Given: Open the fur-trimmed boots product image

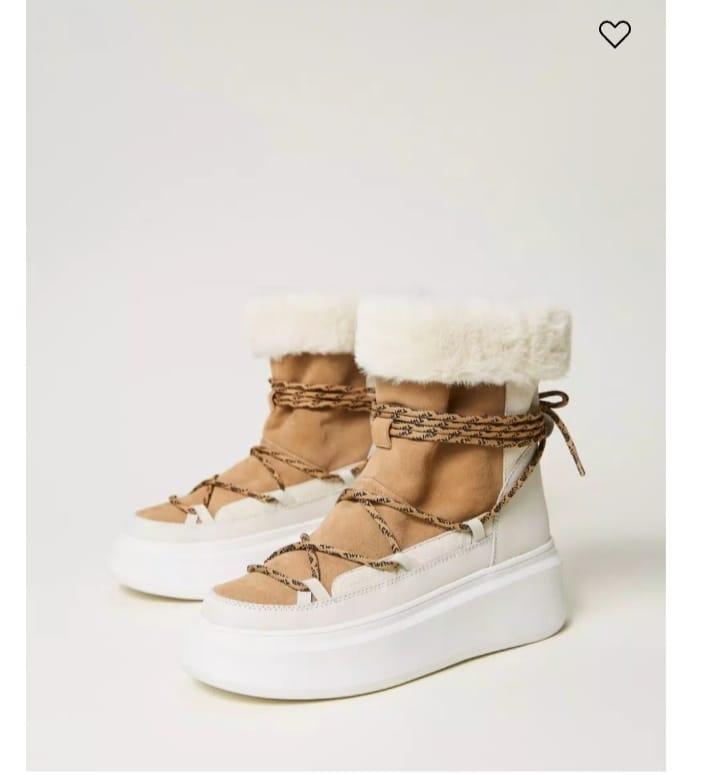Looking at the screenshot, I should pos(360,480).
